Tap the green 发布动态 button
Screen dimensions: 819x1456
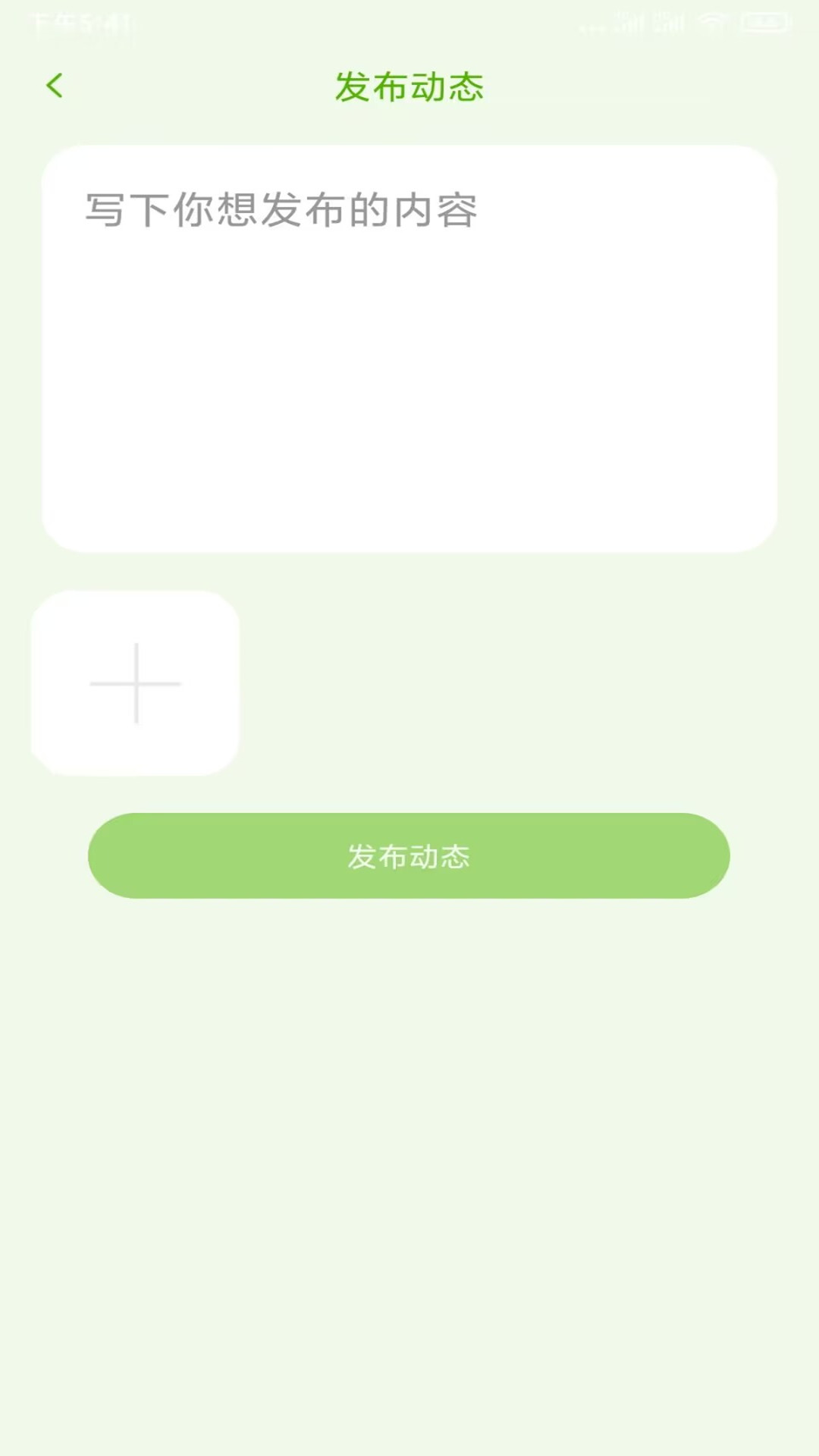click(x=409, y=856)
